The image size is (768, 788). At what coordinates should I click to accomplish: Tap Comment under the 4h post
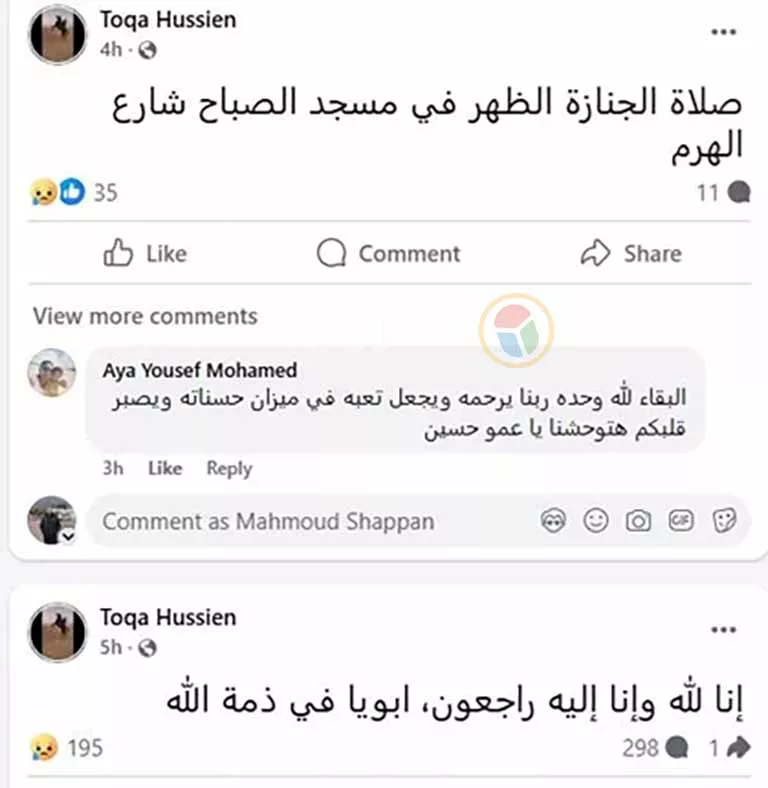pyautogui.click(x=389, y=254)
